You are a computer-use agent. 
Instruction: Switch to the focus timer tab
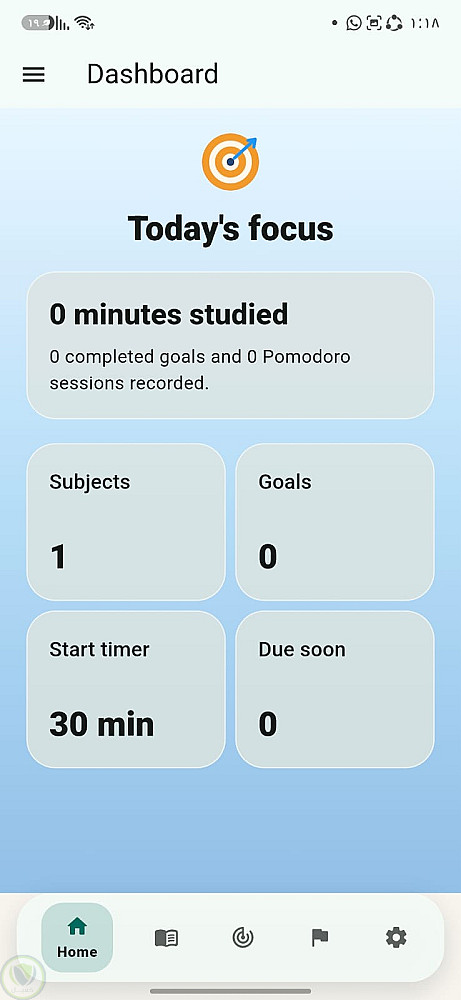tap(243, 938)
